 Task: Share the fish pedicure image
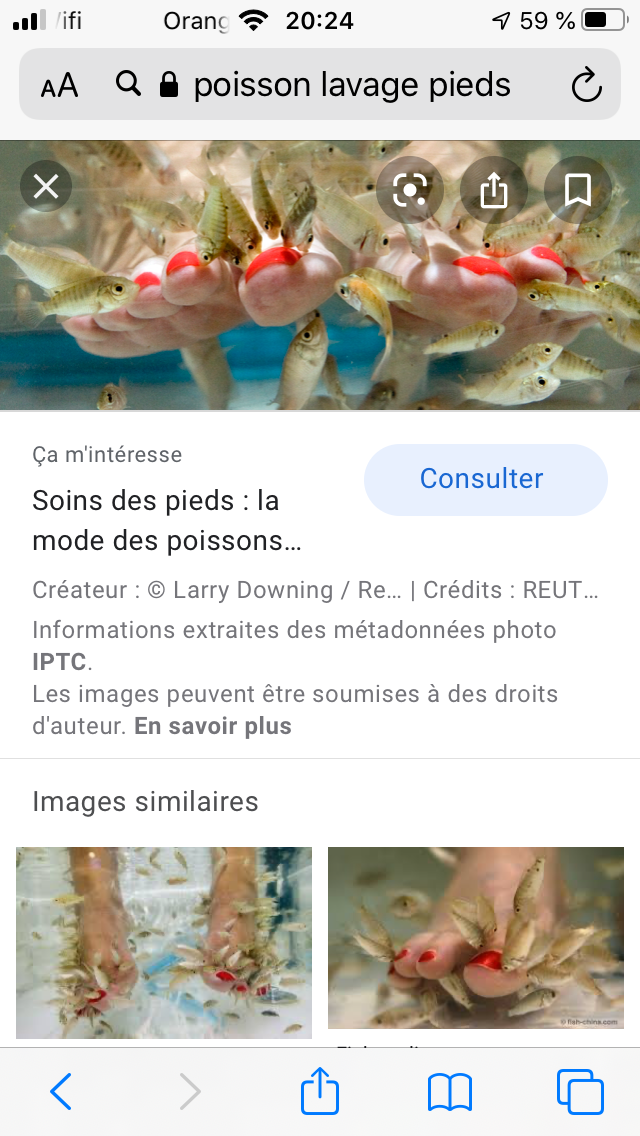494,189
